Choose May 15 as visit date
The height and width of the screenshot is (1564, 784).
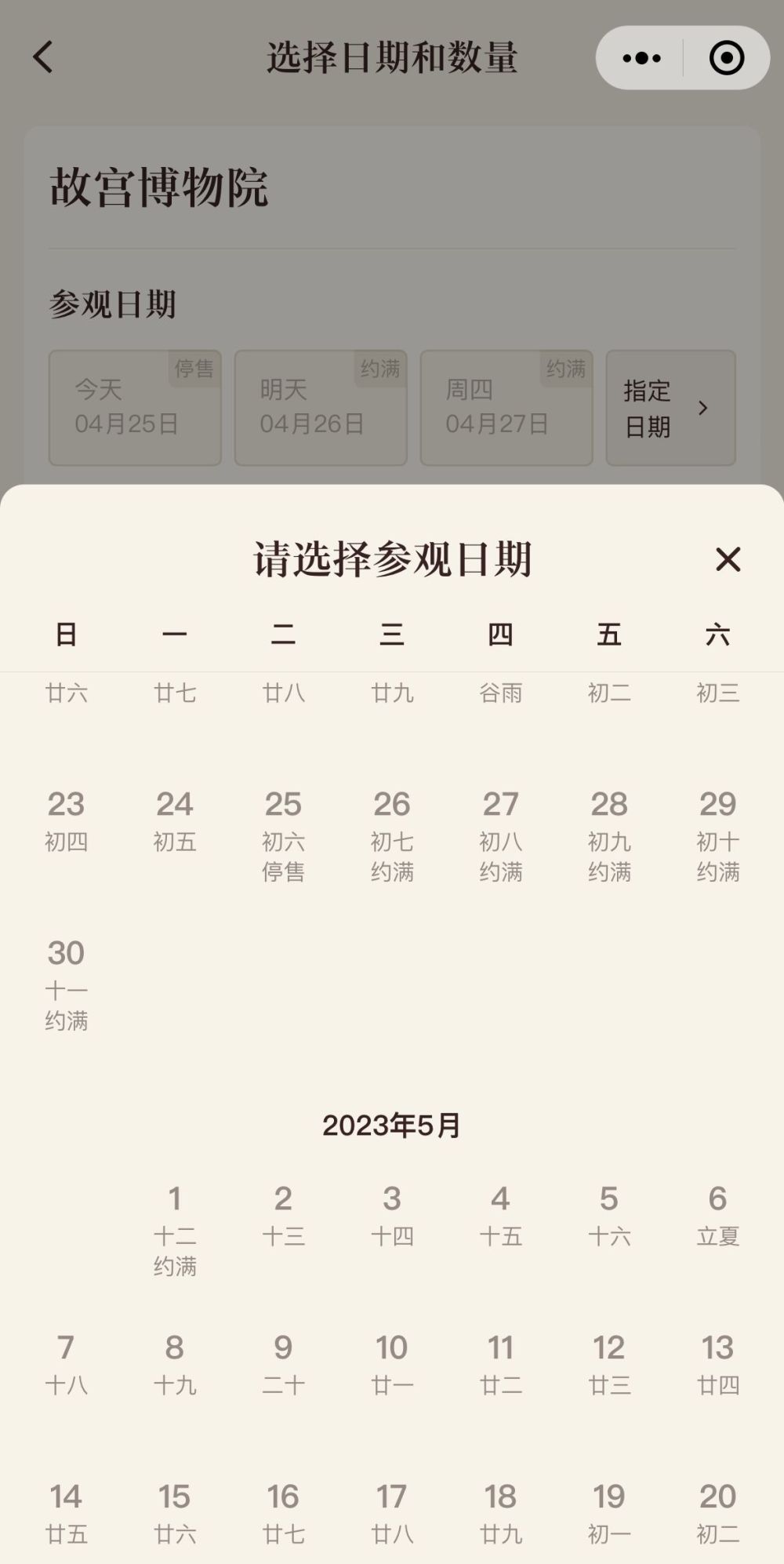[174, 1514]
